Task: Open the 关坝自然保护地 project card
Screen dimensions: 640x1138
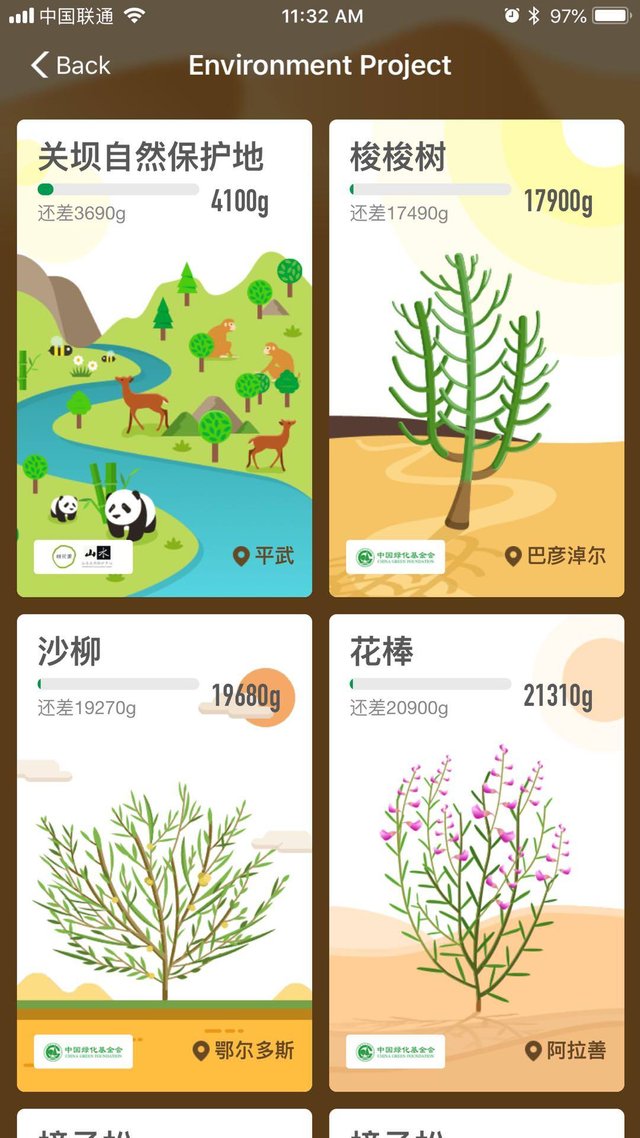Action: click(x=165, y=358)
